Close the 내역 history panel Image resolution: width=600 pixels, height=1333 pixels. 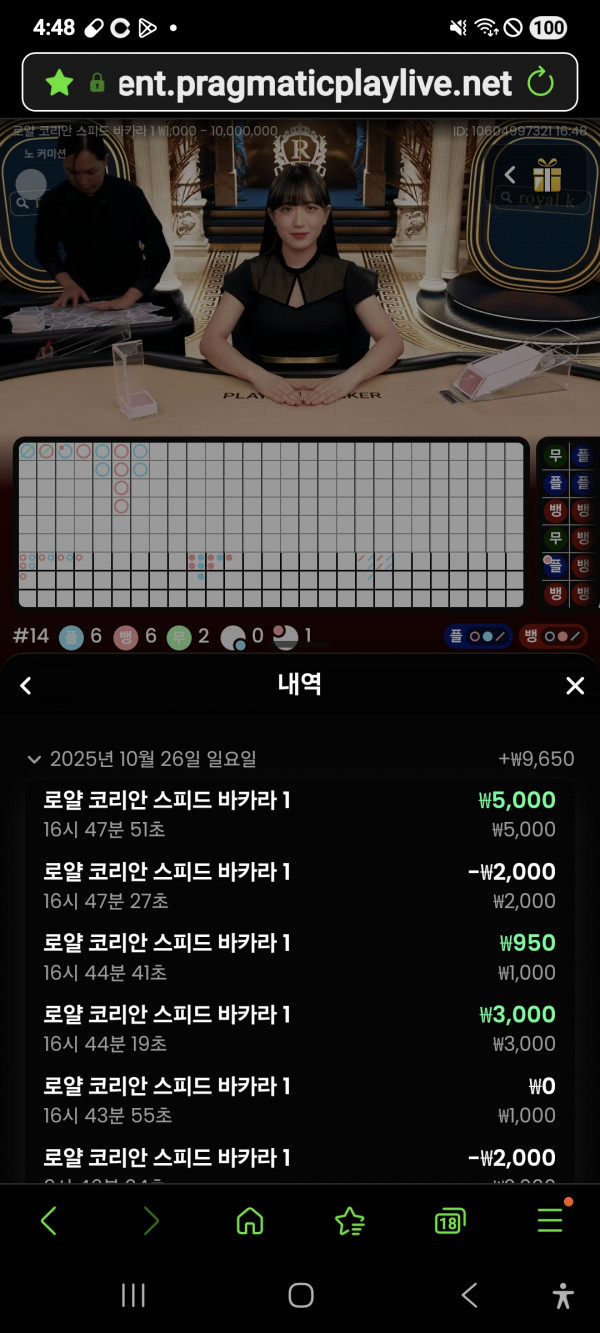pos(574,685)
